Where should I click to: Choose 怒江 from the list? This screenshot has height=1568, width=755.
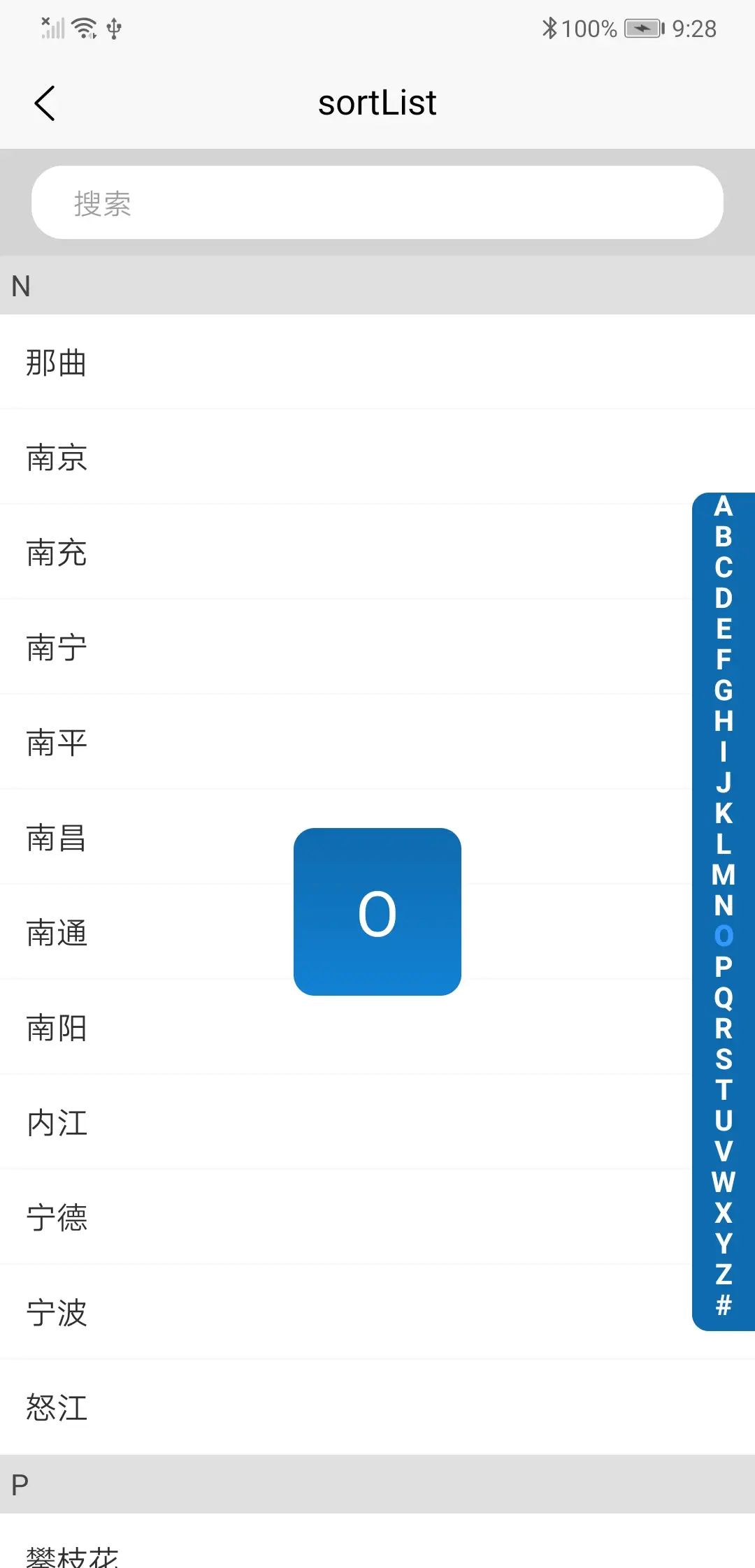pos(56,1408)
